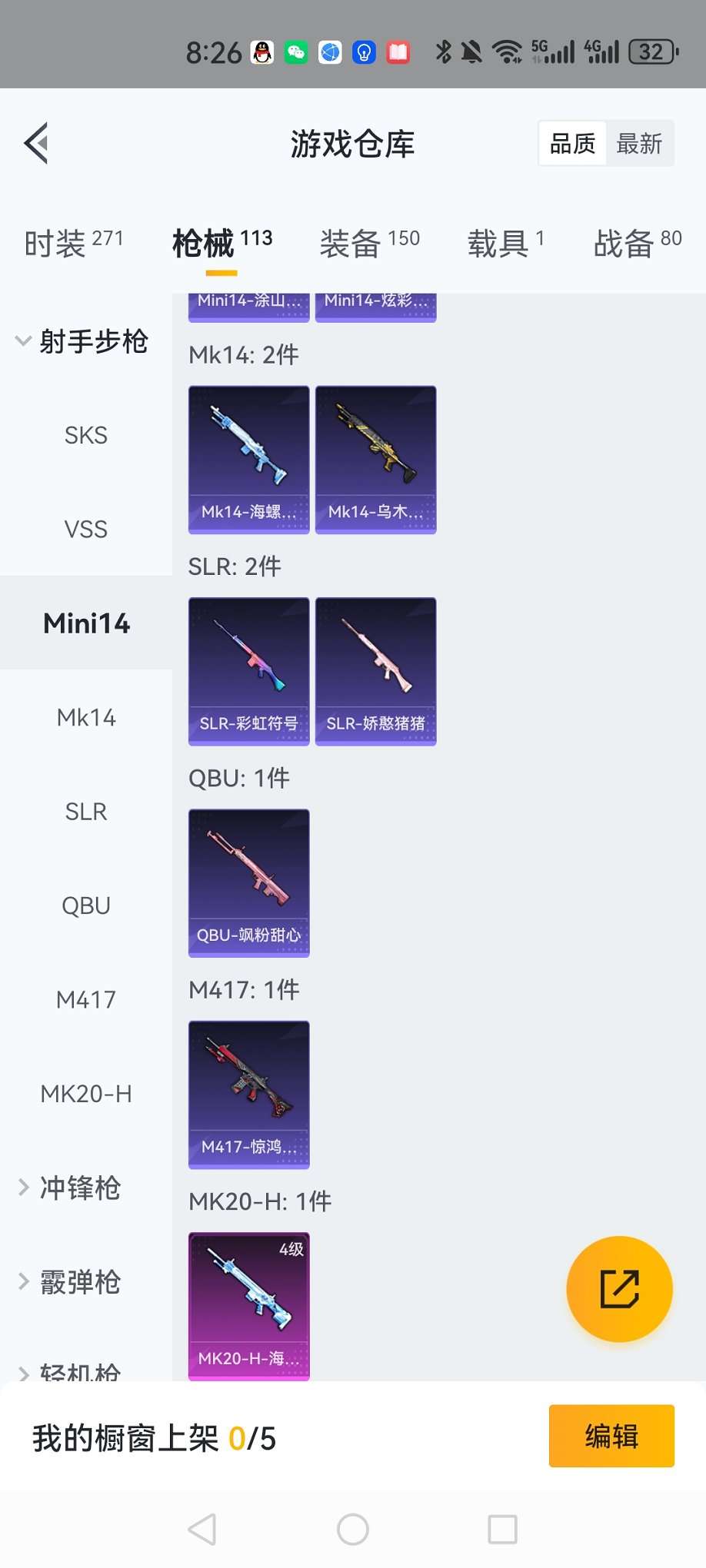This screenshot has height=1568, width=706.
Task: Sort inventory by 最新
Action: [x=638, y=144]
